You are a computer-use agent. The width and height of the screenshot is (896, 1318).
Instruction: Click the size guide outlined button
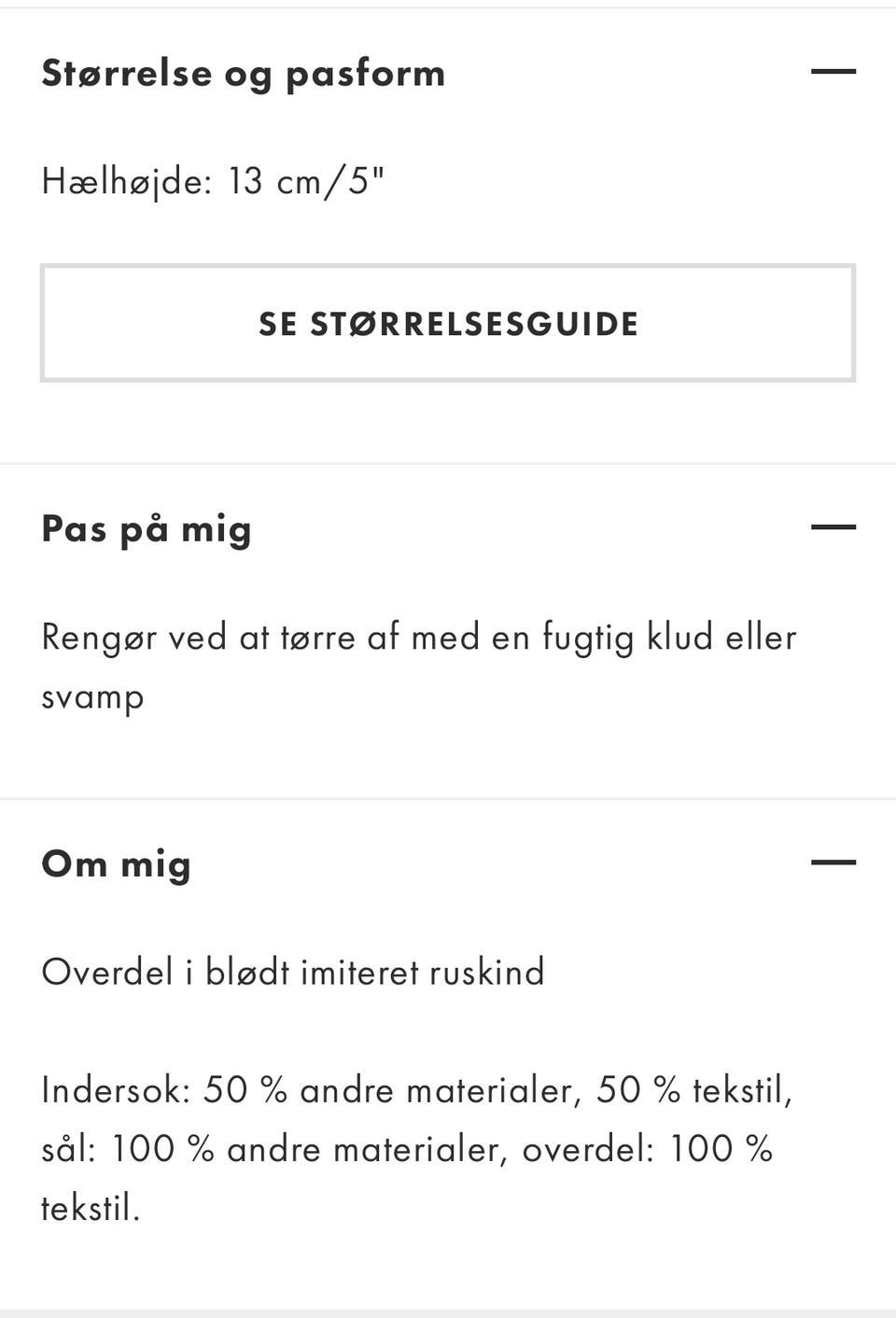[x=448, y=323]
